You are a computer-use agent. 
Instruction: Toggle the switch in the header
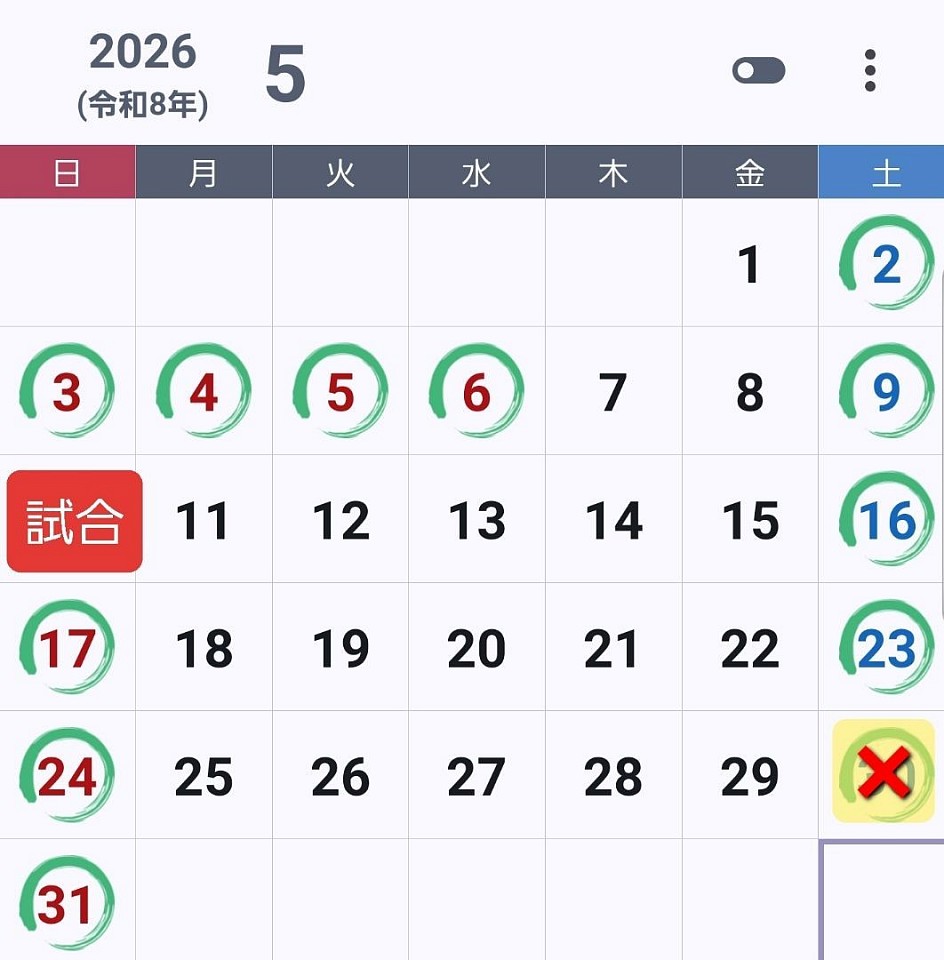[758, 71]
